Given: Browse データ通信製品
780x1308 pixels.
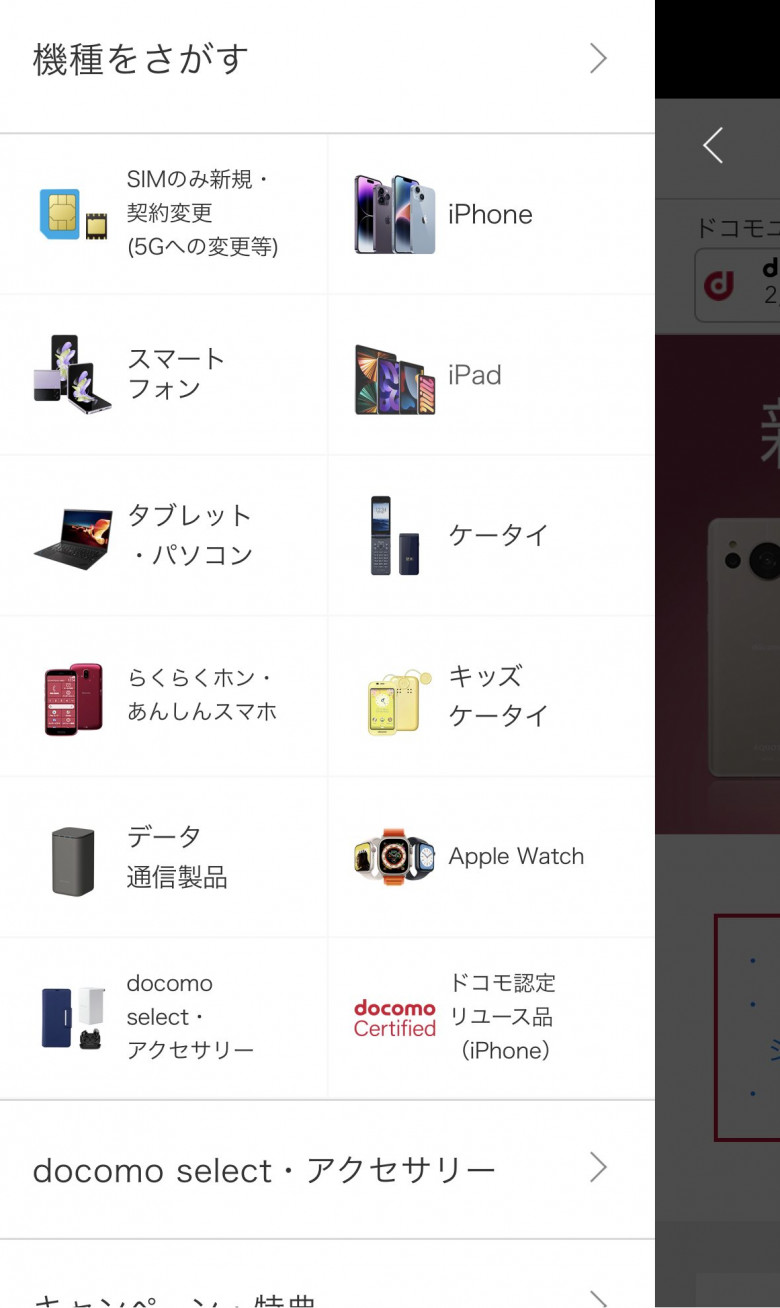Looking at the screenshot, I should pos(164,857).
